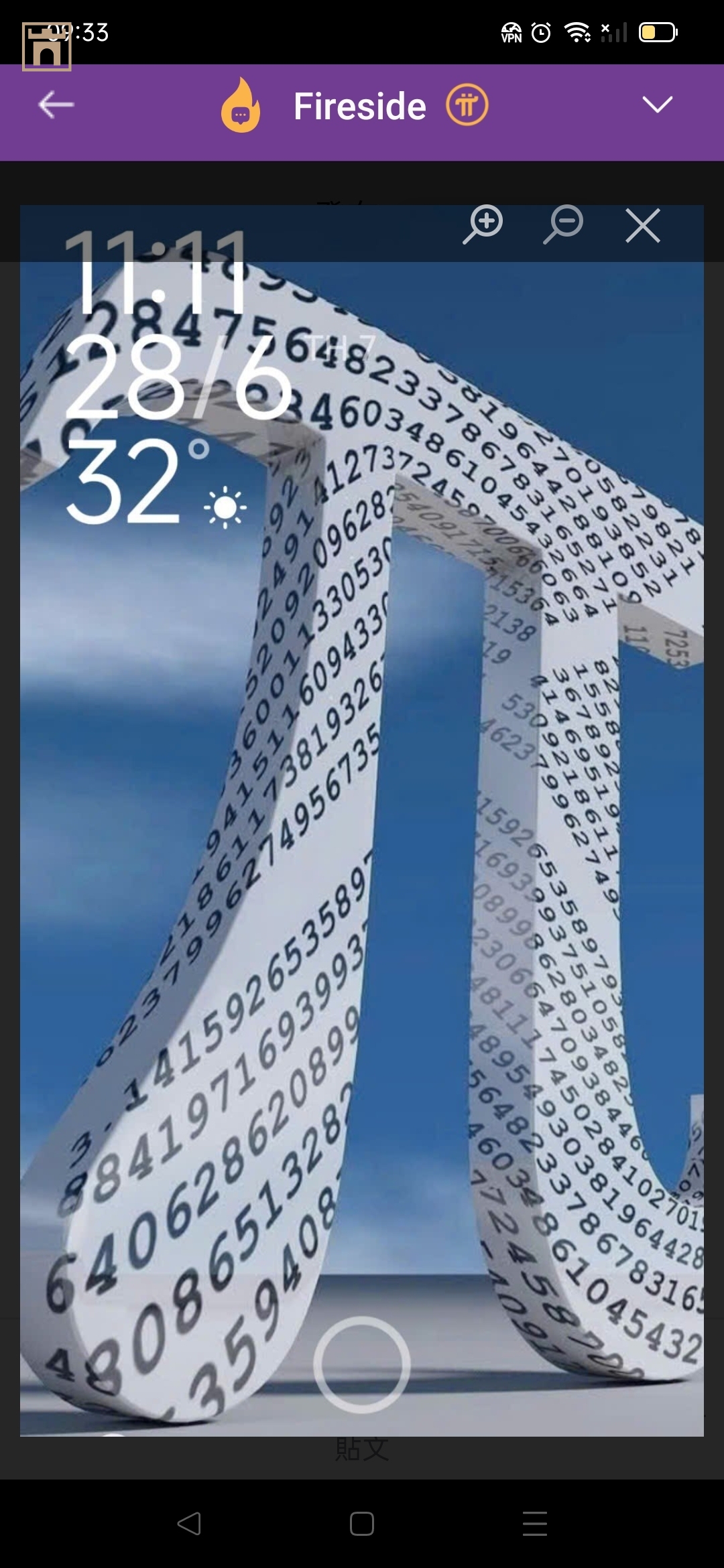Screen dimensions: 724x1568
Task: Close the image viewer
Action: point(643,225)
